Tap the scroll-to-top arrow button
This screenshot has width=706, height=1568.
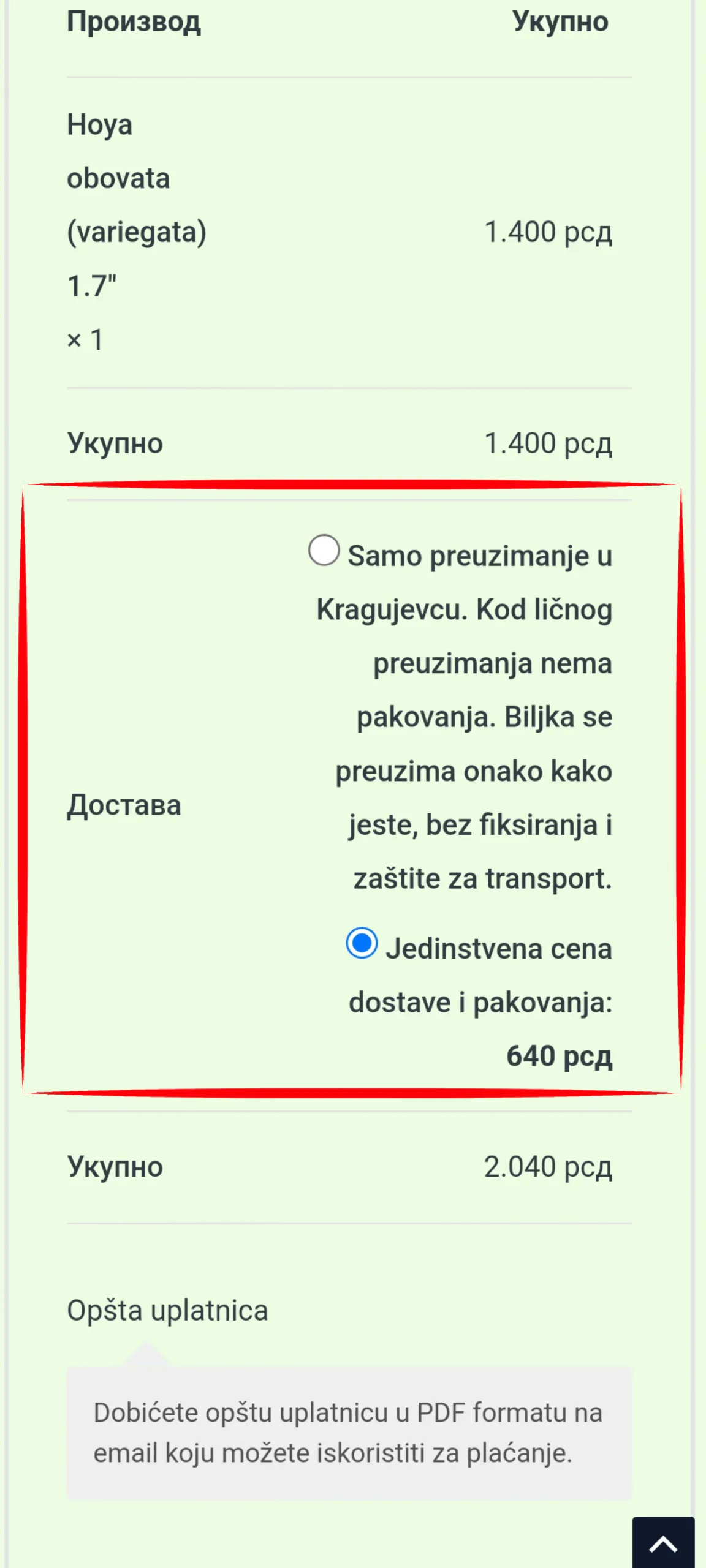tap(663, 1543)
